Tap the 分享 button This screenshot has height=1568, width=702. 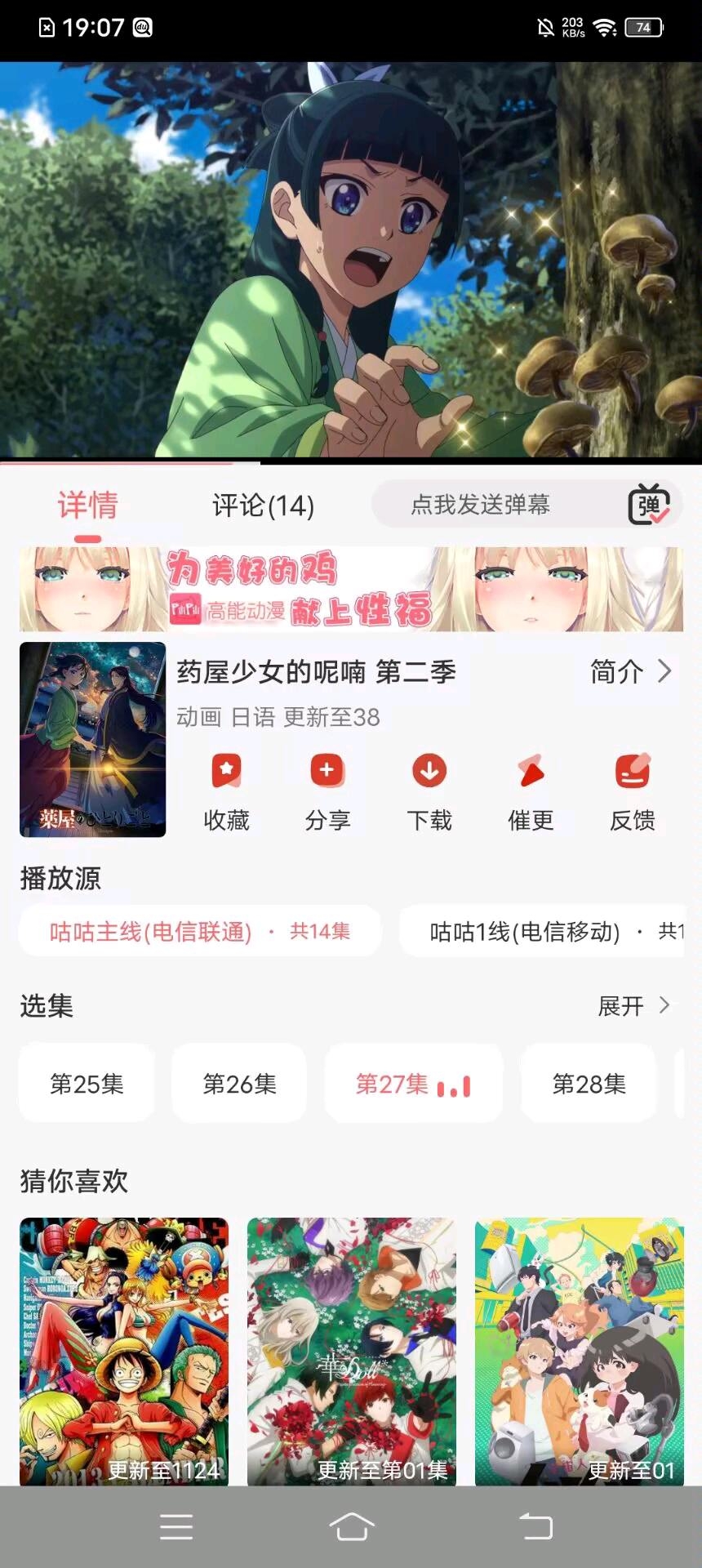click(x=327, y=789)
